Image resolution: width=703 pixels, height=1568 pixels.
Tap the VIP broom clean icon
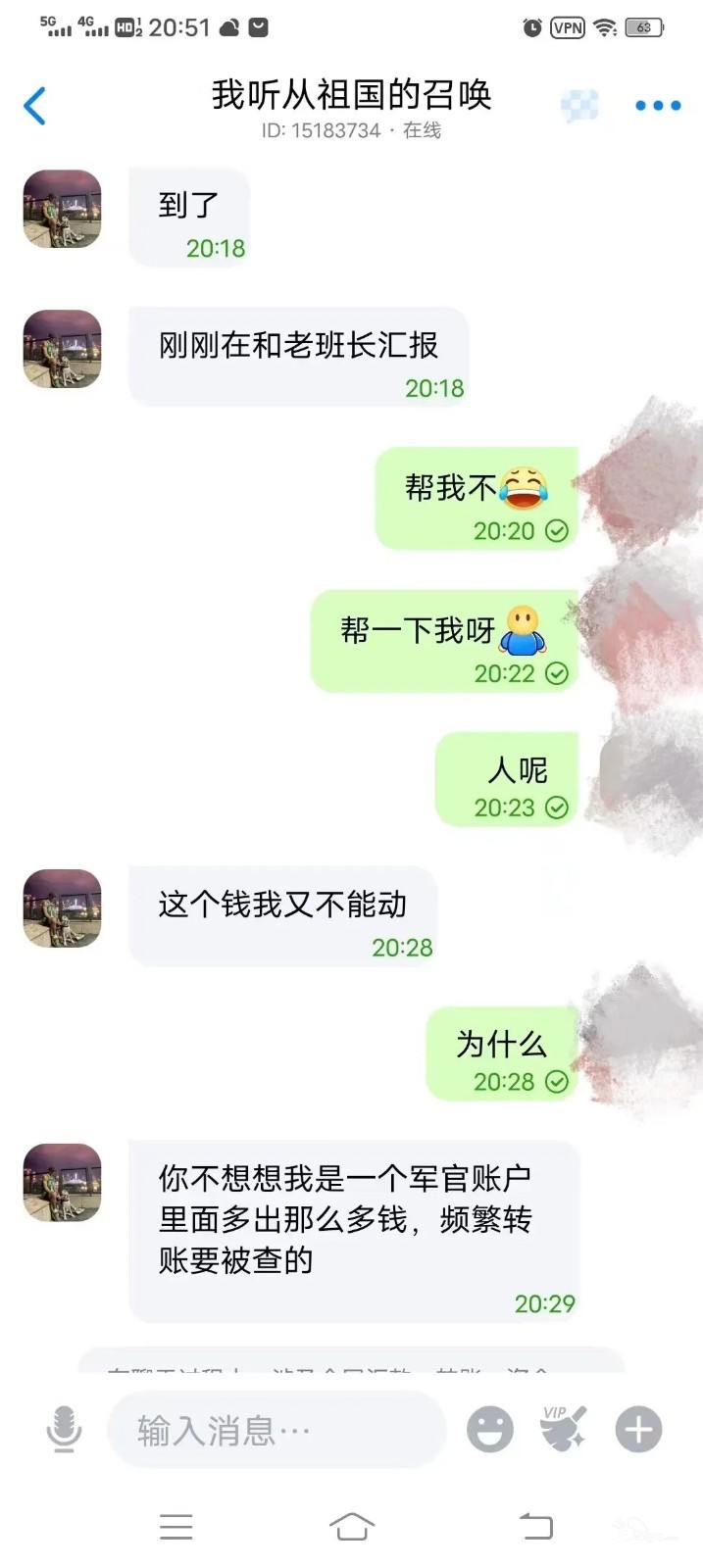tap(564, 1429)
